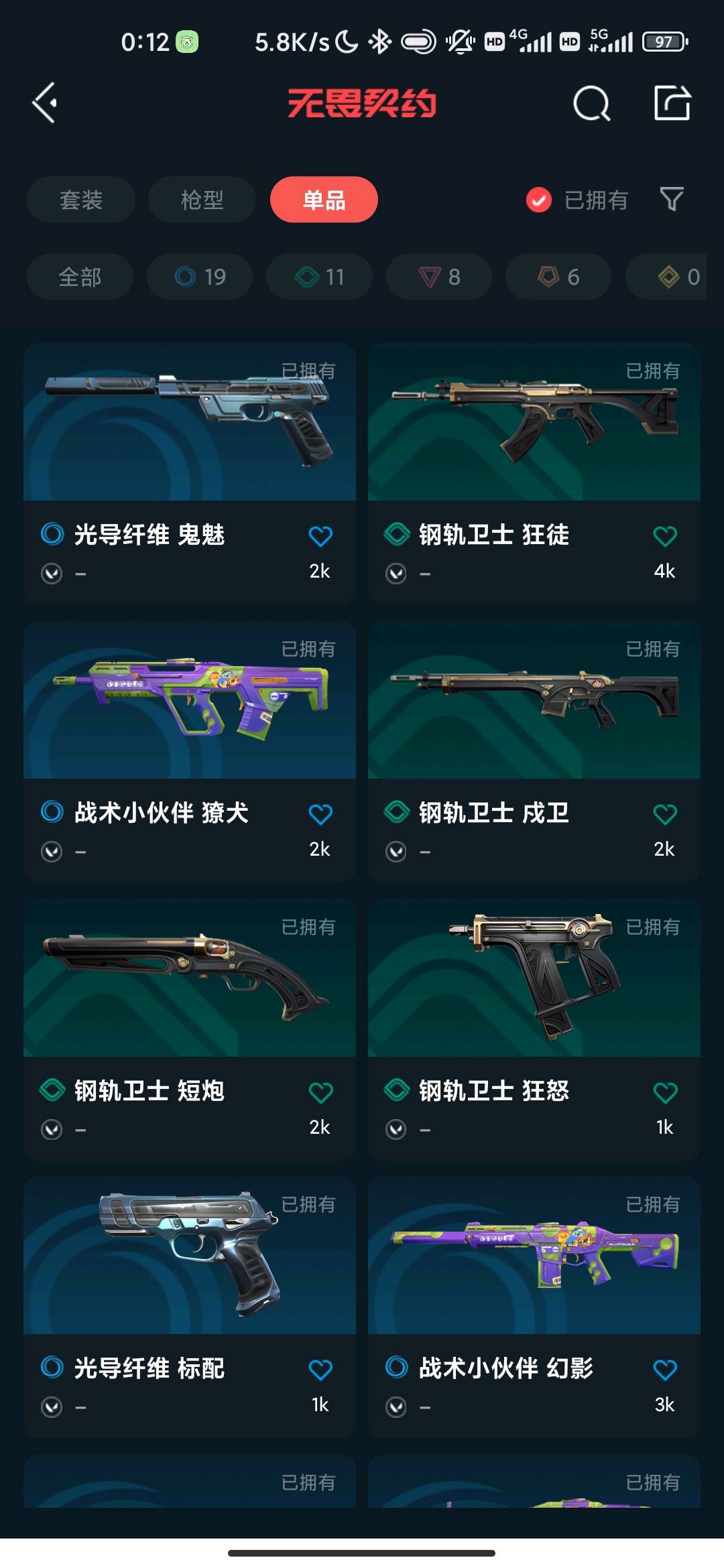Filter by the purple tier chip 8
Viewport: 724px width, 1568px height.
(438, 277)
